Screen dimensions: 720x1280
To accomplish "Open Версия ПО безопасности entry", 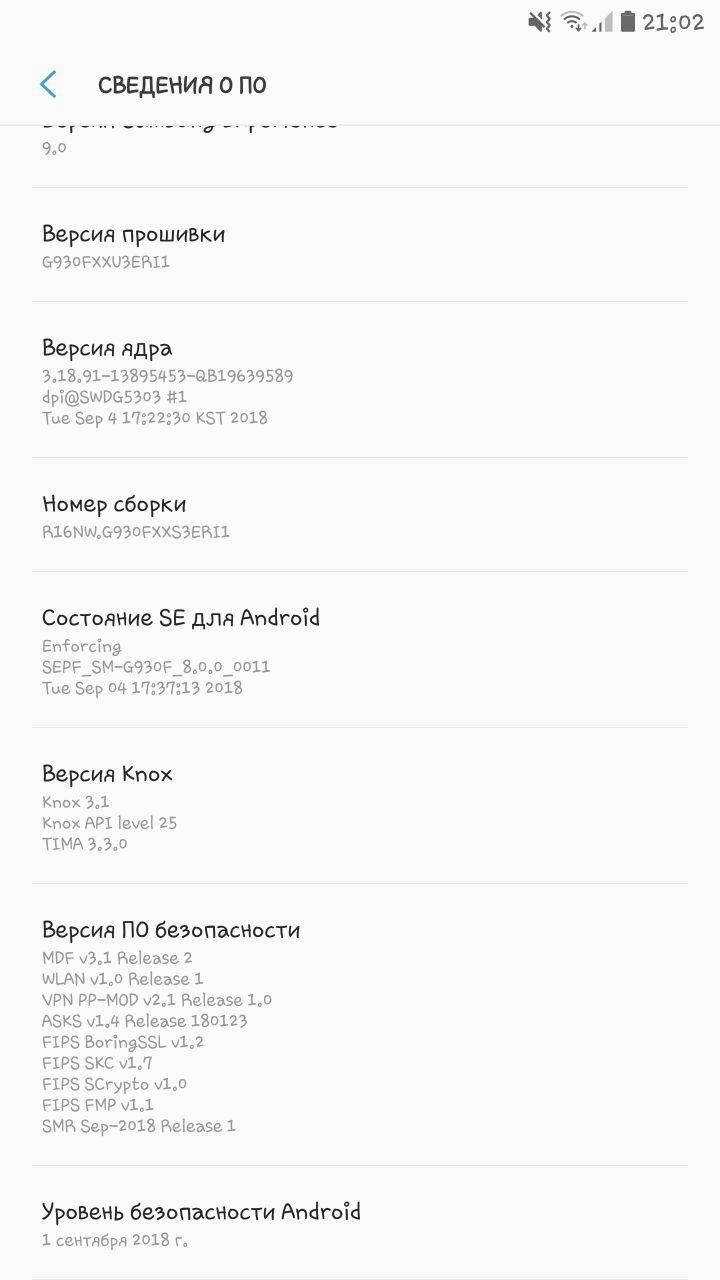I will (x=360, y=1025).
